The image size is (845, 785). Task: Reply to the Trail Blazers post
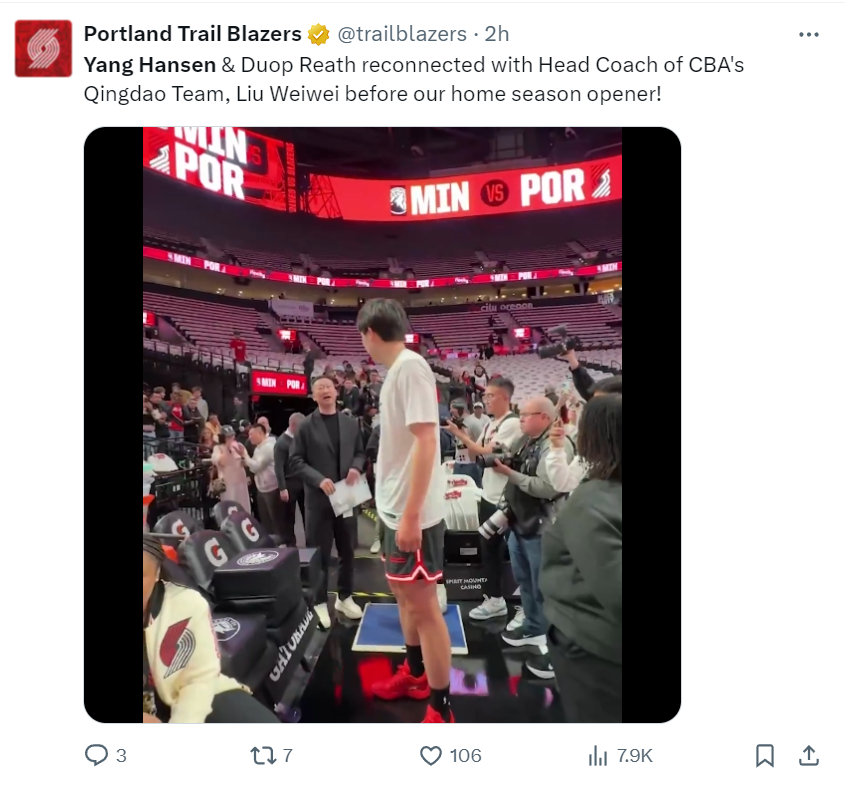96,755
